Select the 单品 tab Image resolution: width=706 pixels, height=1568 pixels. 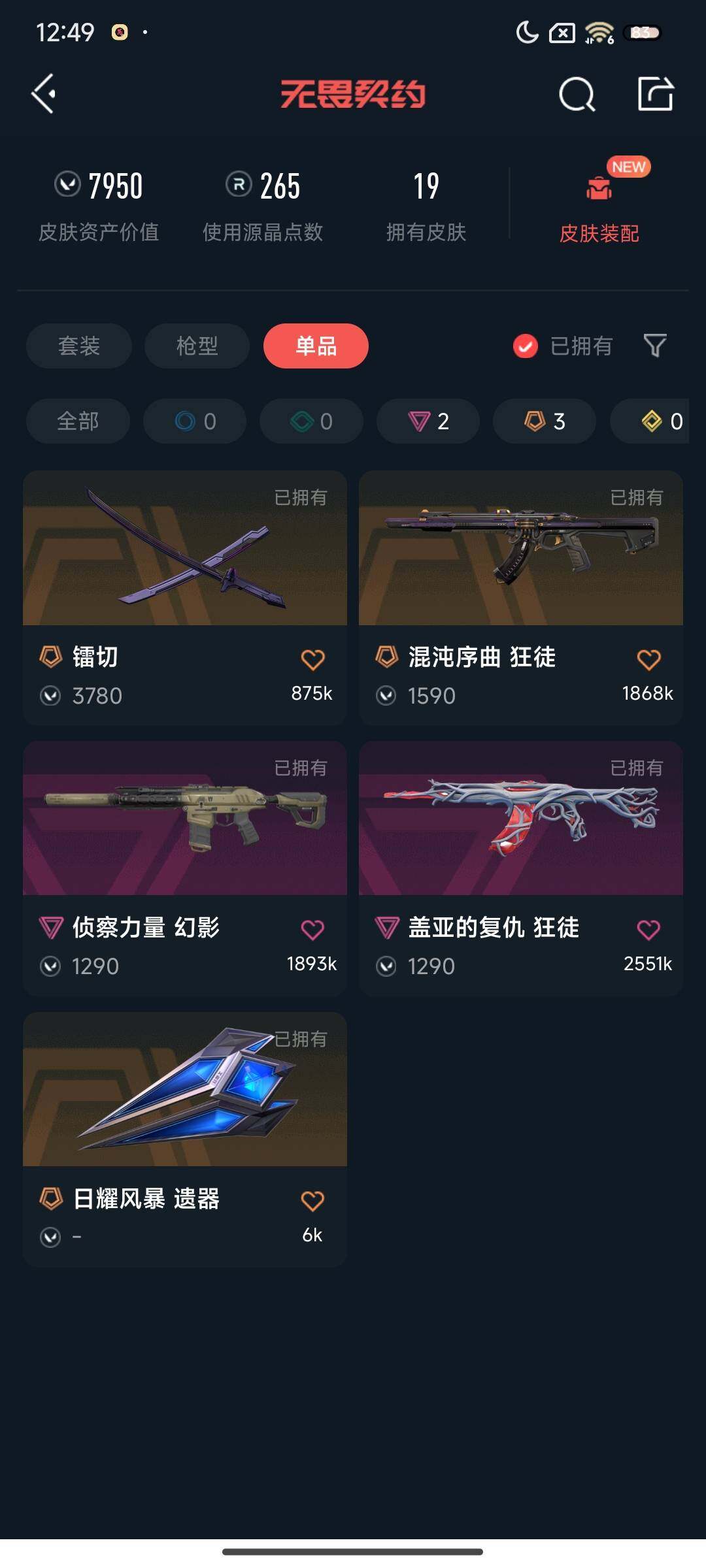pyautogui.click(x=316, y=346)
